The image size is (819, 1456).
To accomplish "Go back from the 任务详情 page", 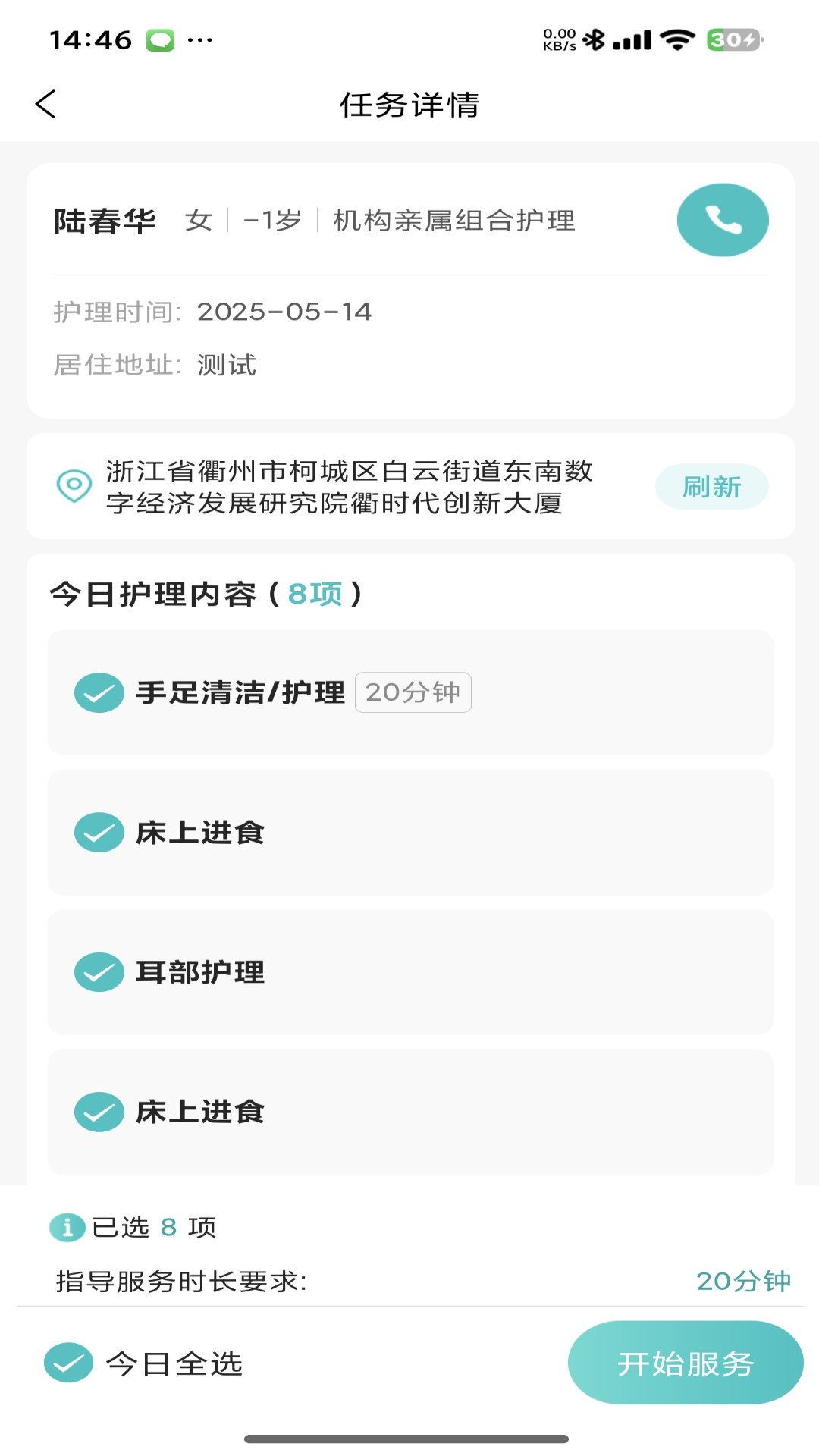I will click(45, 104).
